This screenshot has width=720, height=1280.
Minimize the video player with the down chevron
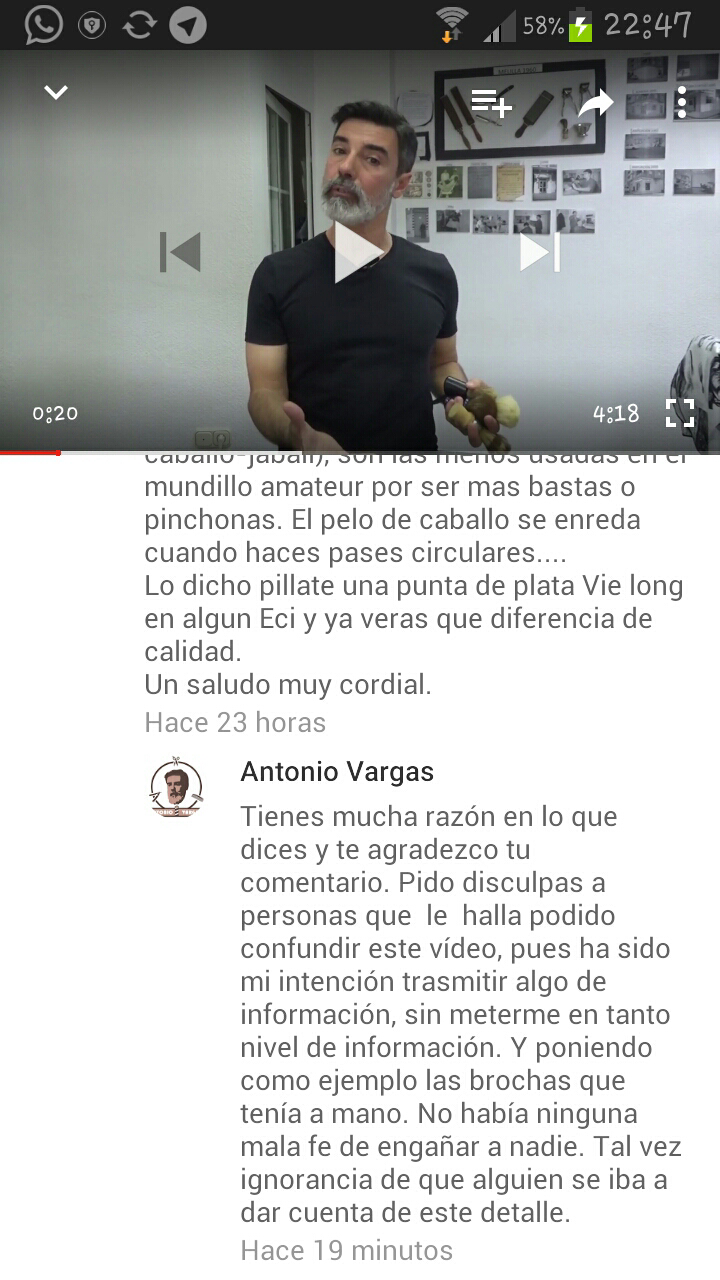tap(56, 93)
